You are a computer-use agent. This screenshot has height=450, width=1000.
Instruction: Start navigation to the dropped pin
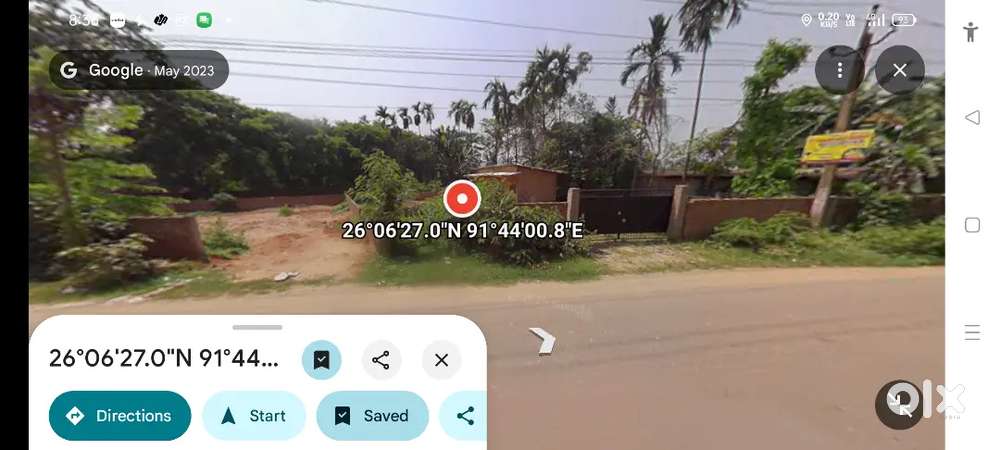[253, 416]
